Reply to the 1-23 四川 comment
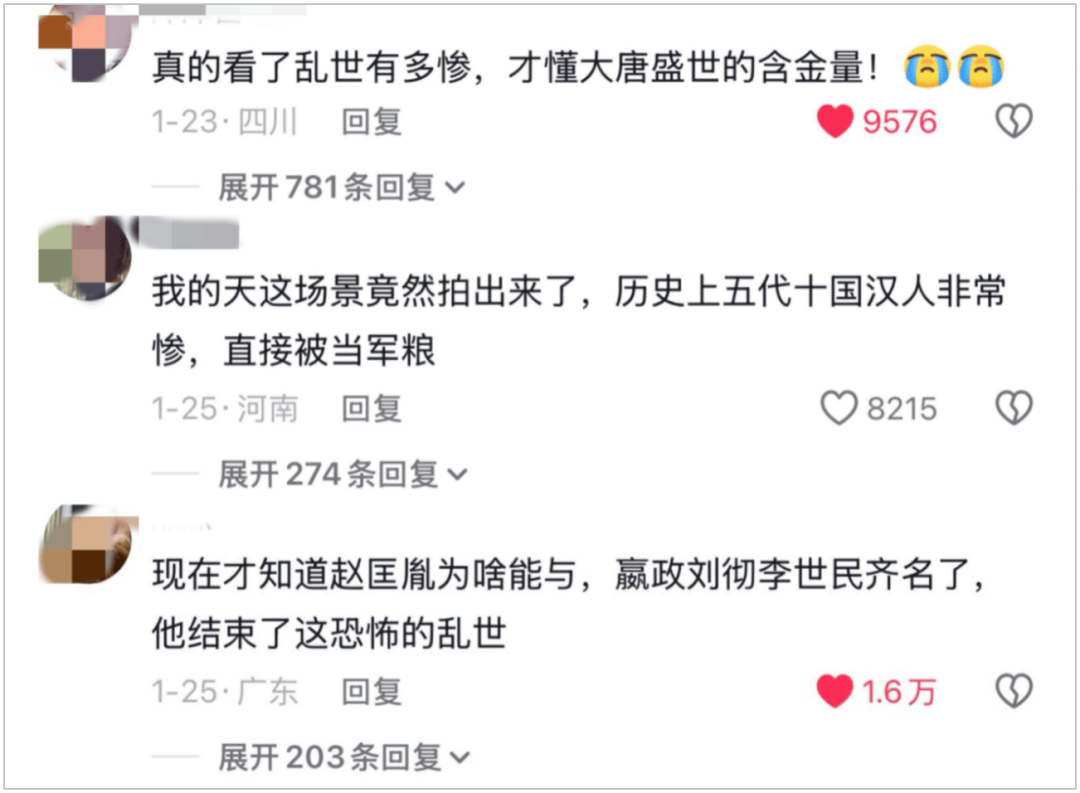 click(x=371, y=123)
